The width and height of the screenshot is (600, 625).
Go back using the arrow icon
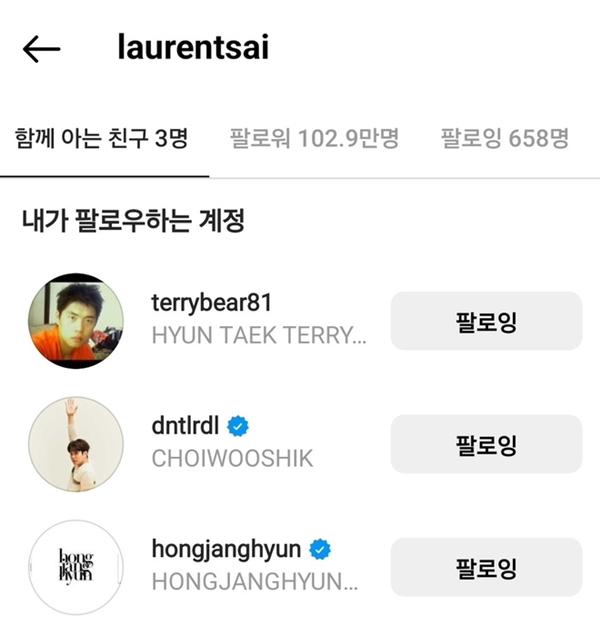tap(41, 50)
